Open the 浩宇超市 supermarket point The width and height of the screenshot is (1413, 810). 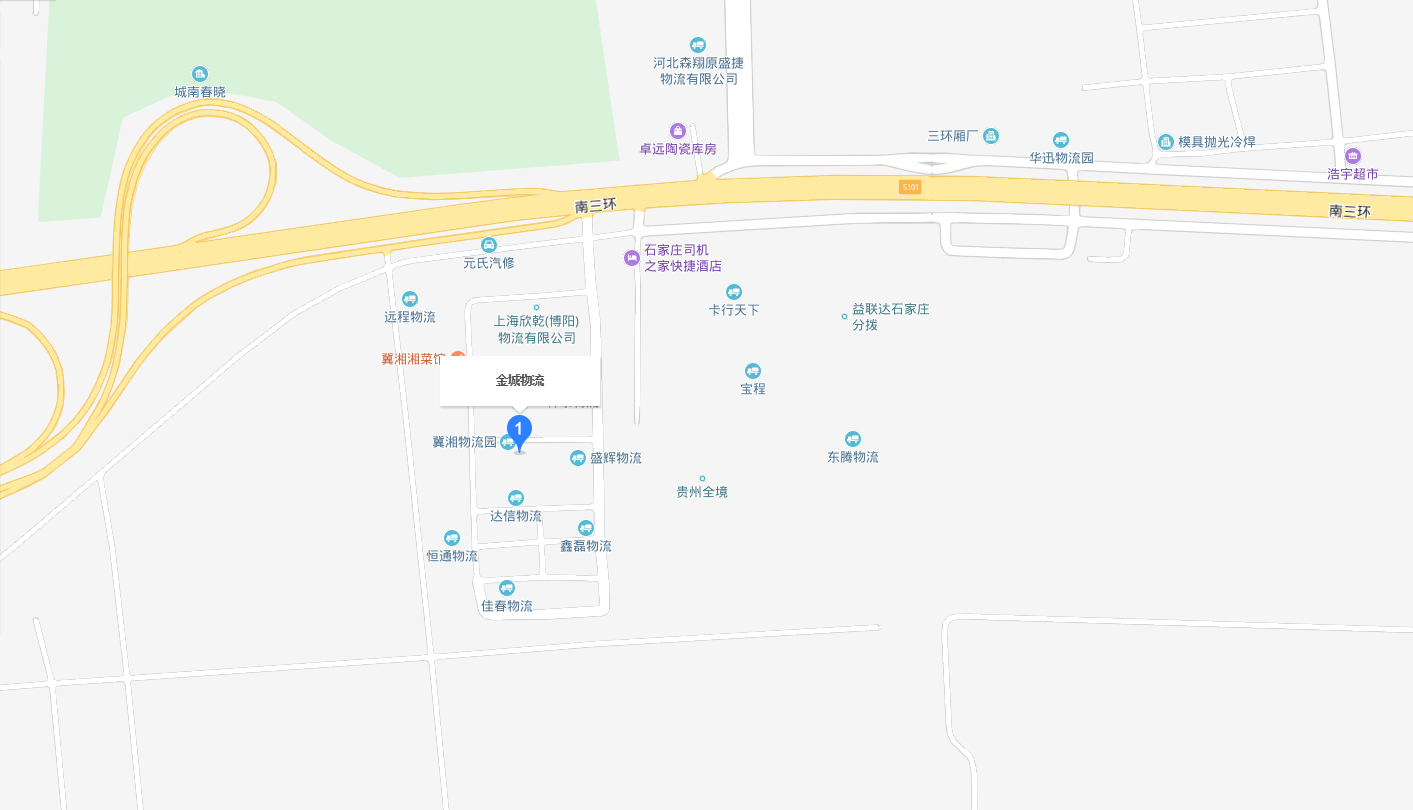1353,156
